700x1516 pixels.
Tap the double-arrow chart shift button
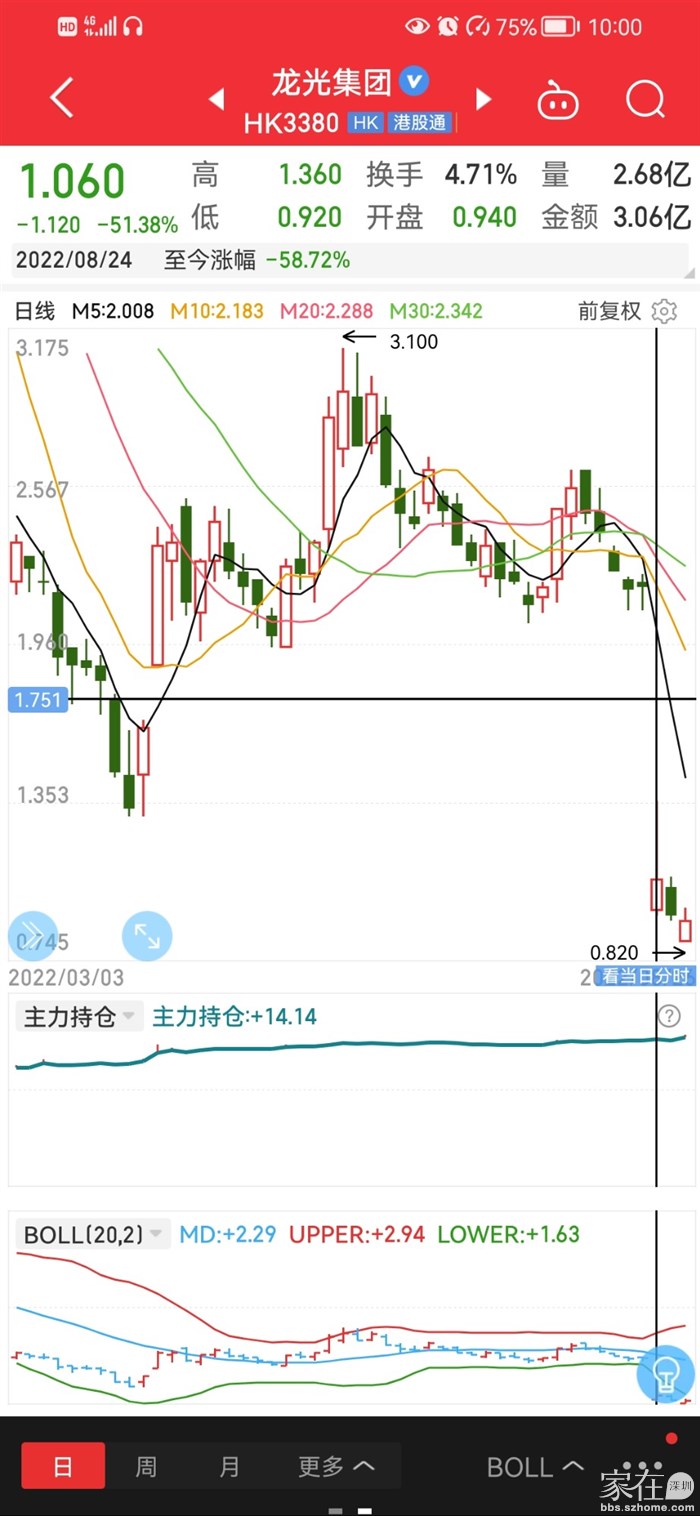tap(31, 937)
